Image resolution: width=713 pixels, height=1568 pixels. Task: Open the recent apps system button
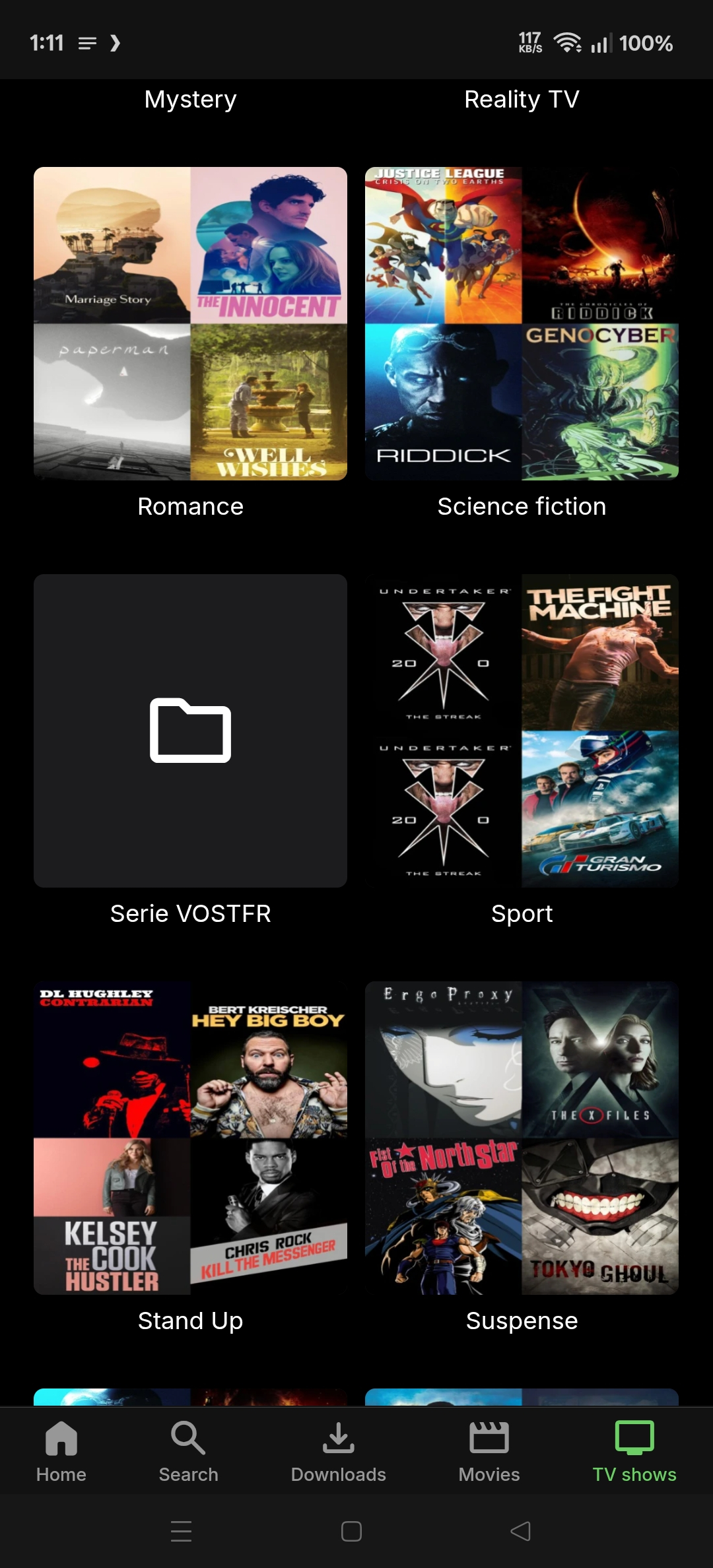coord(181,1531)
